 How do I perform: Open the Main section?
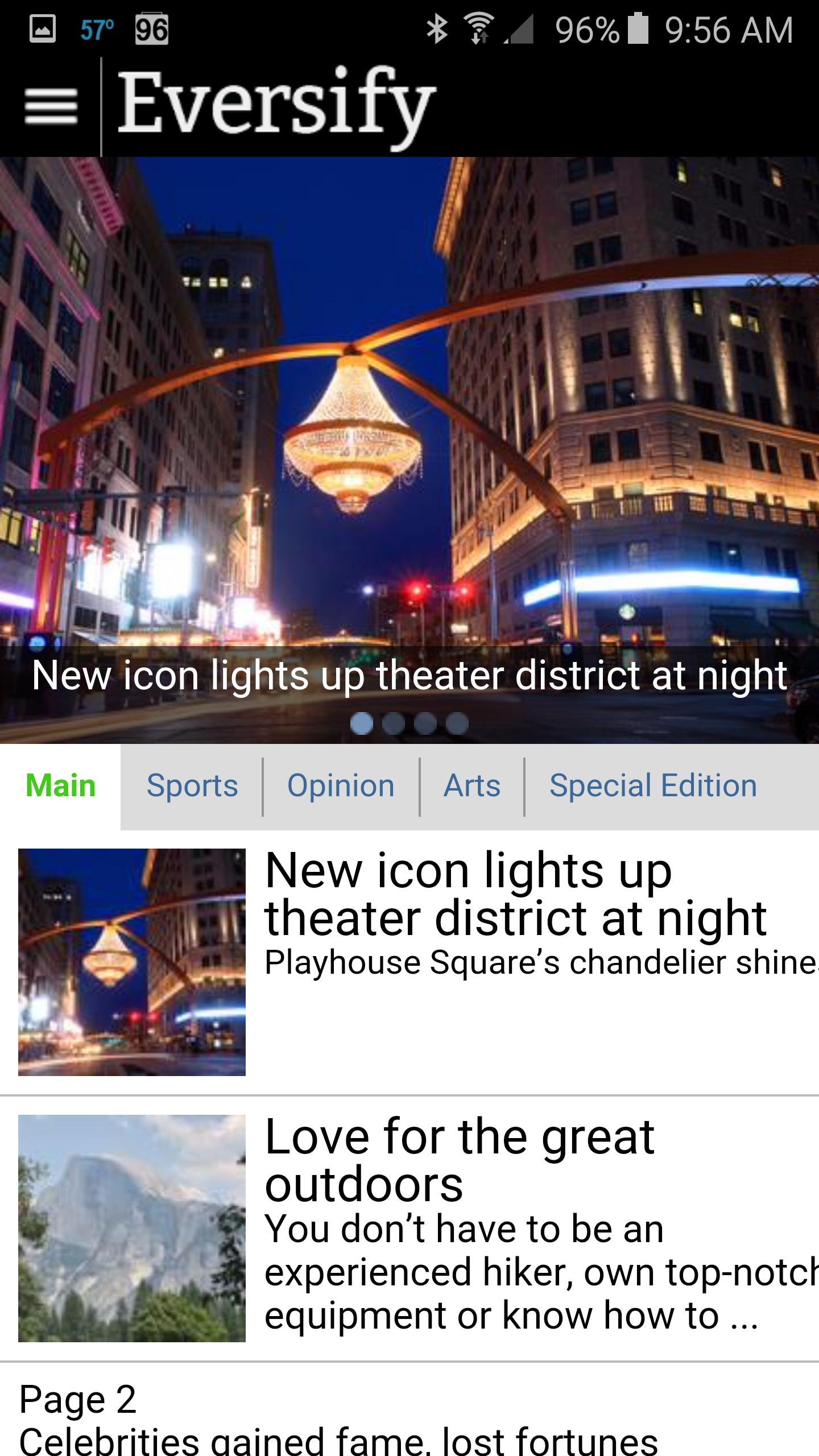[61, 785]
